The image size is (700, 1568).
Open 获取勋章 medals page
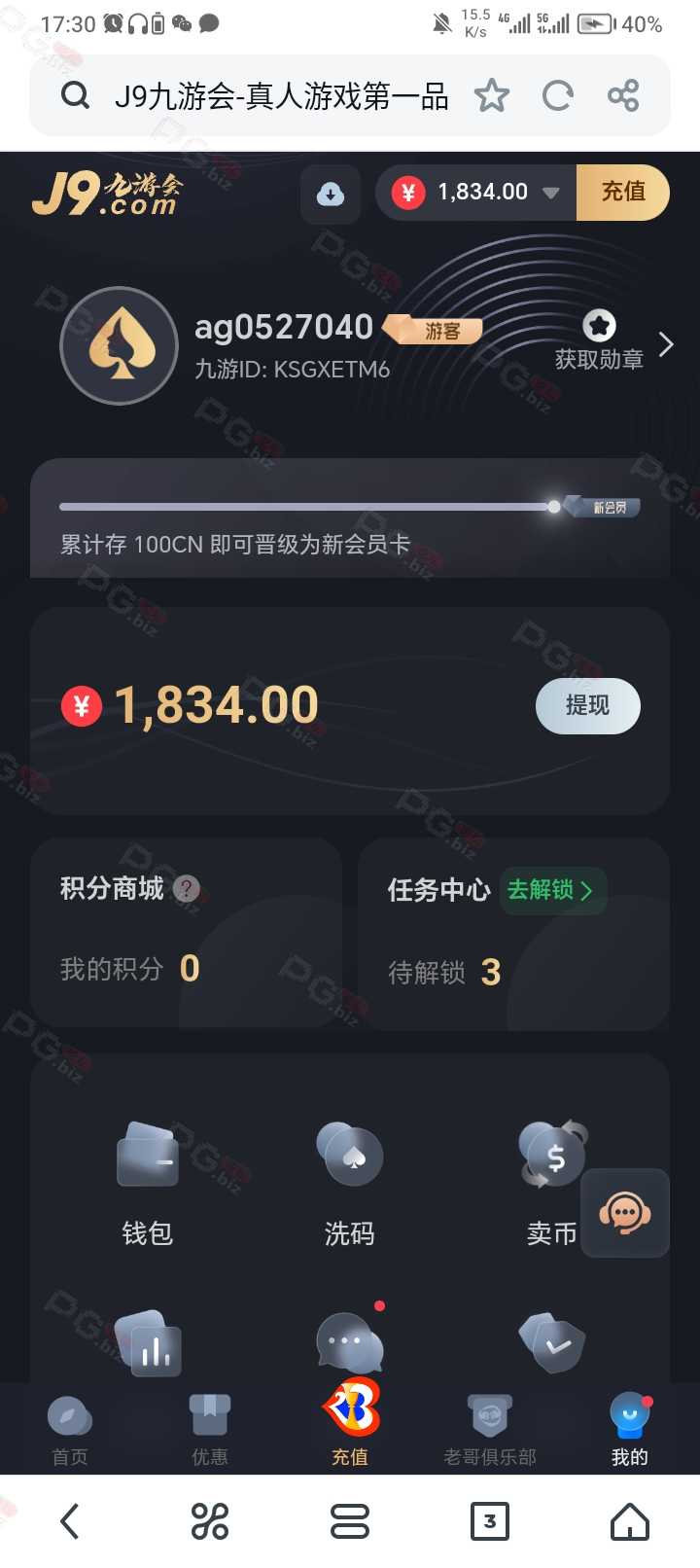(600, 341)
